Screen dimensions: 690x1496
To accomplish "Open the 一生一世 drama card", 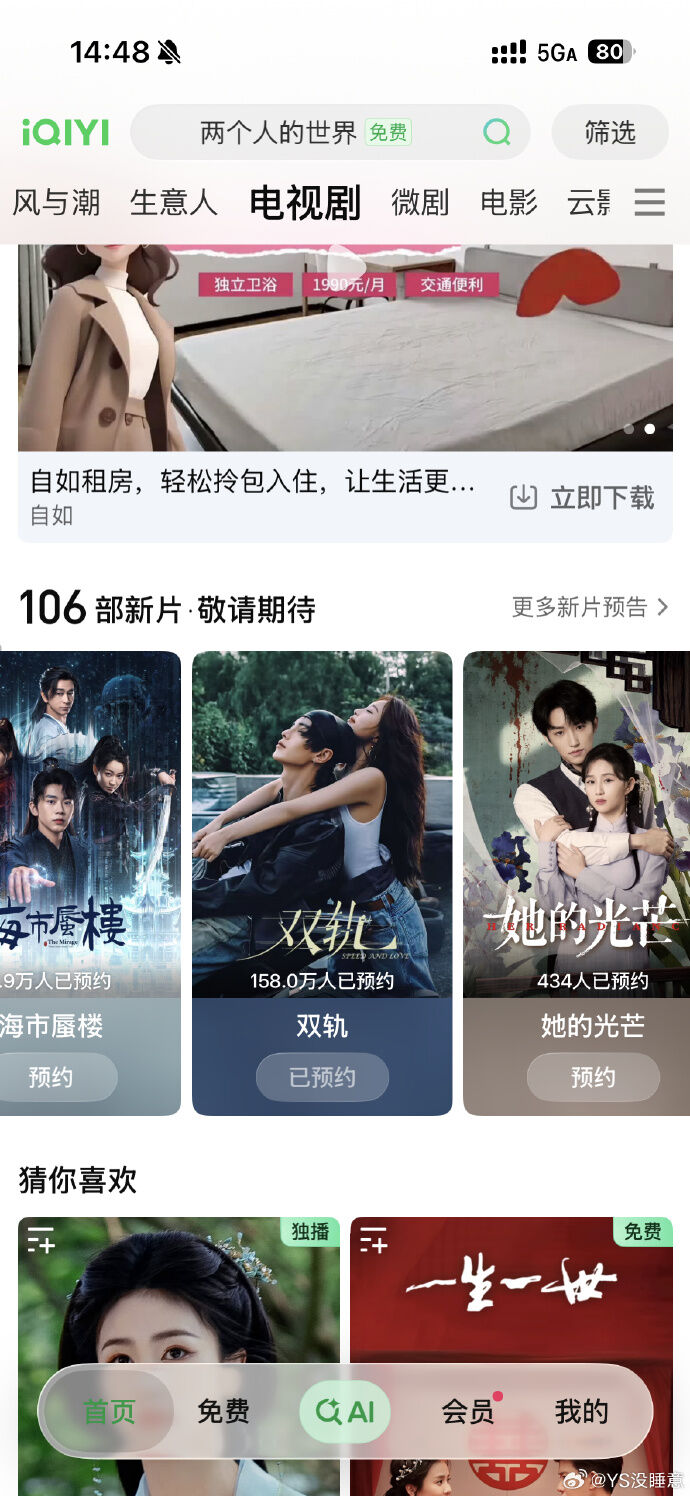I will (x=510, y=1300).
